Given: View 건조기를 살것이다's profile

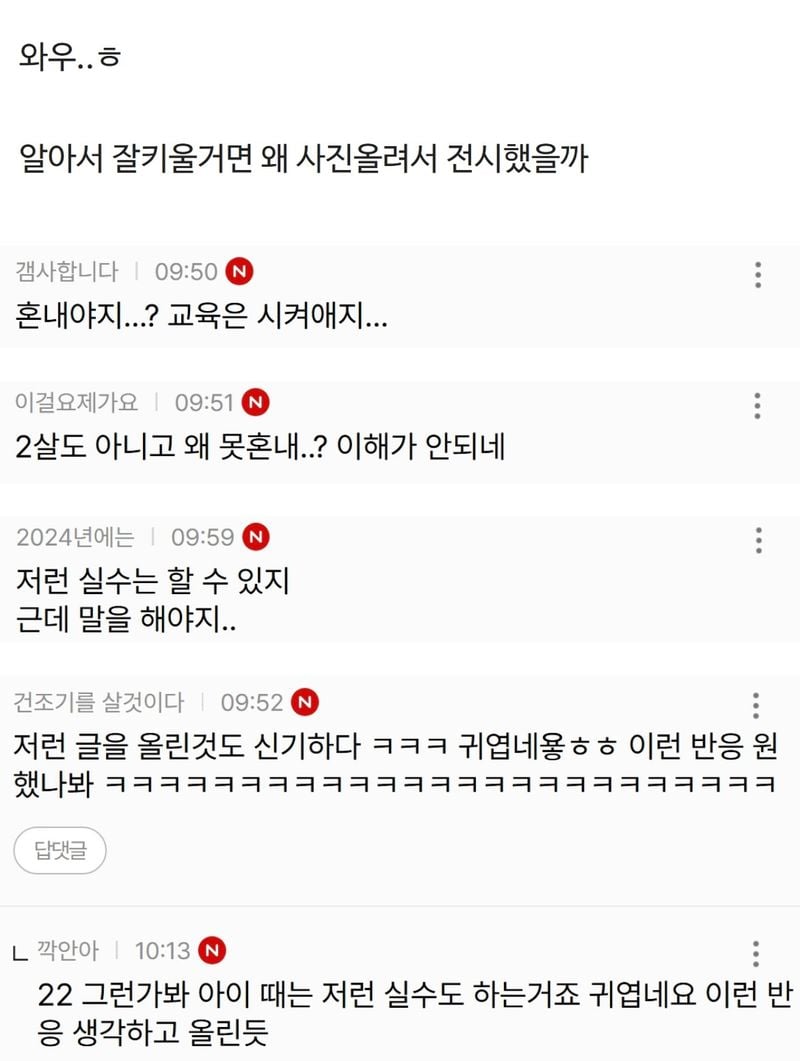Looking at the screenshot, I should [x=99, y=702].
